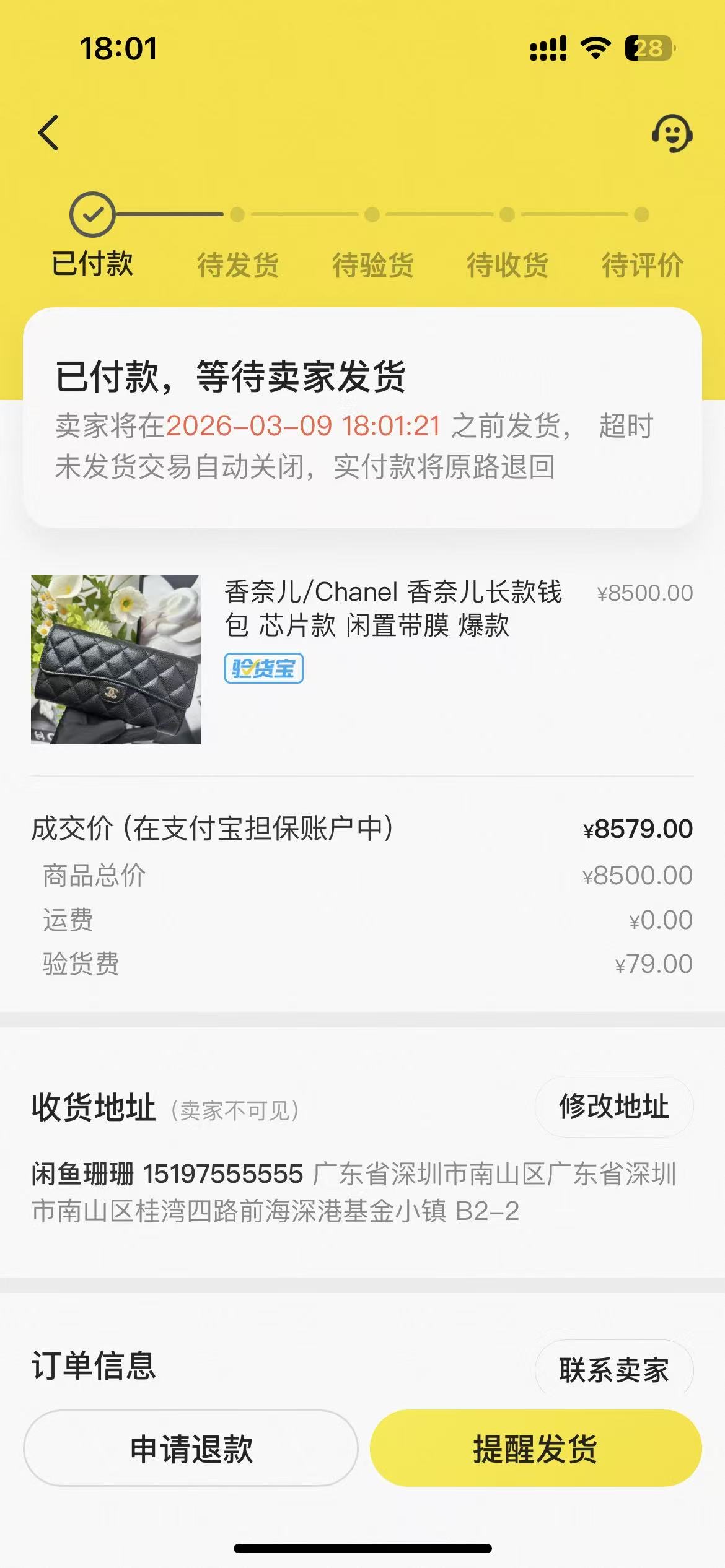Open the Chanel wallet product image
Image resolution: width=725 pixels, height=1568 pixels.
point(116,660)
